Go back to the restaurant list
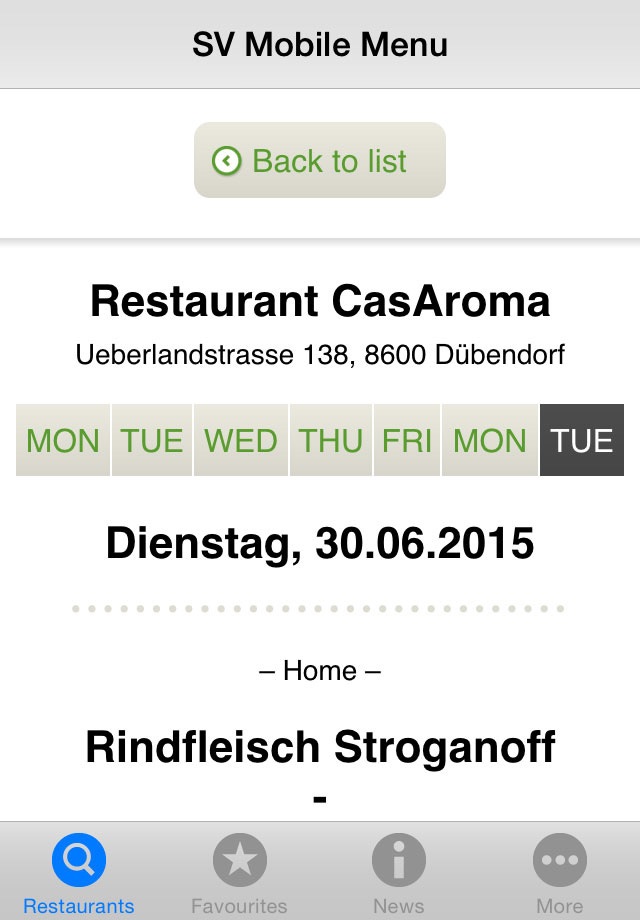The image size is (640, 920). coord(319,160)
